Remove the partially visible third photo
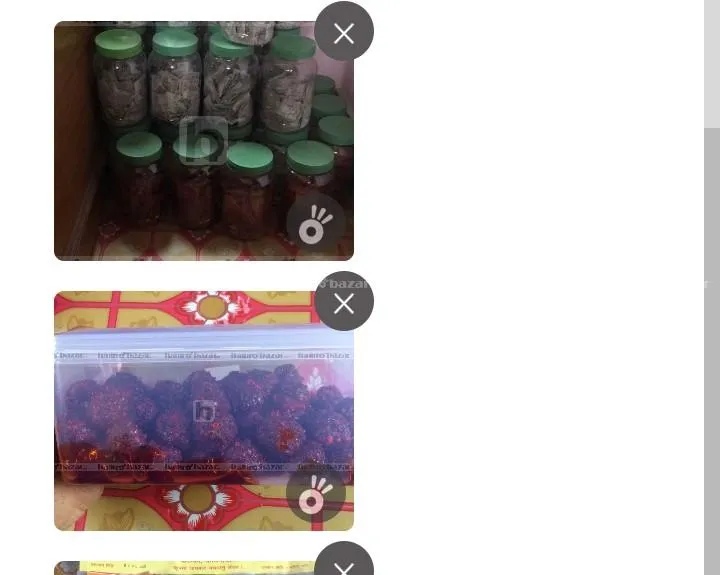The image size is (720, 575). [x=344, y=564]
